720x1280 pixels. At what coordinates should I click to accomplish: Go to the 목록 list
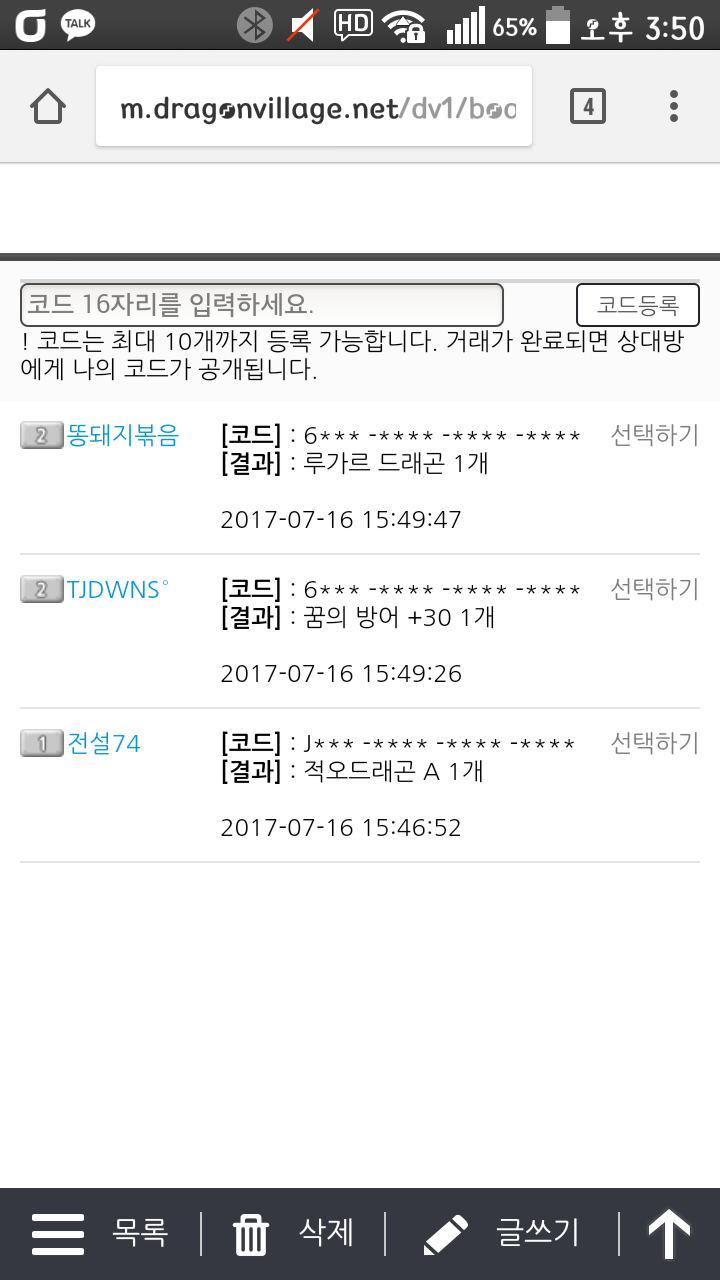(100, 1233)
